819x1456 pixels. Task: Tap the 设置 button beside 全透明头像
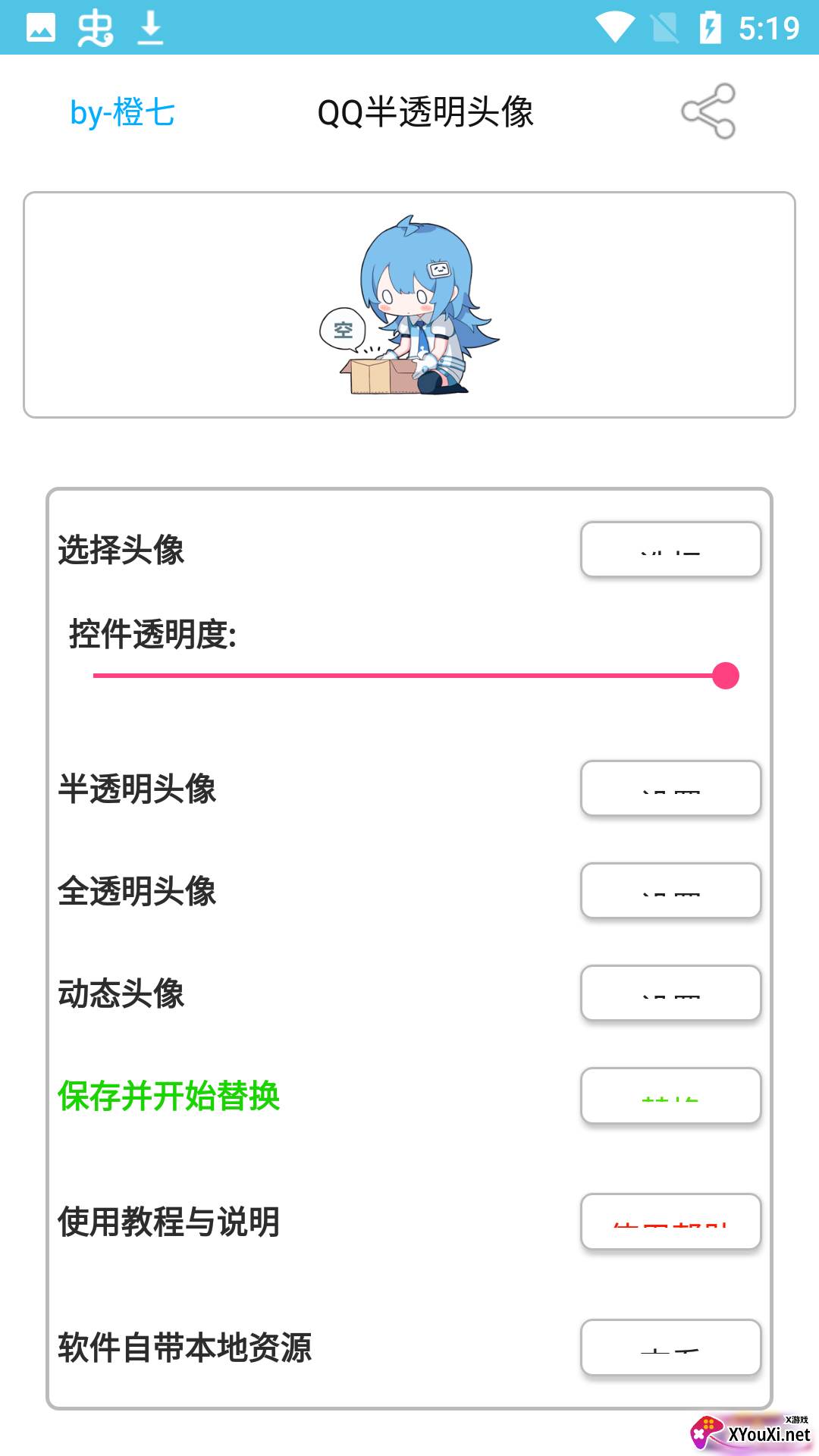(x=670, y=892)
